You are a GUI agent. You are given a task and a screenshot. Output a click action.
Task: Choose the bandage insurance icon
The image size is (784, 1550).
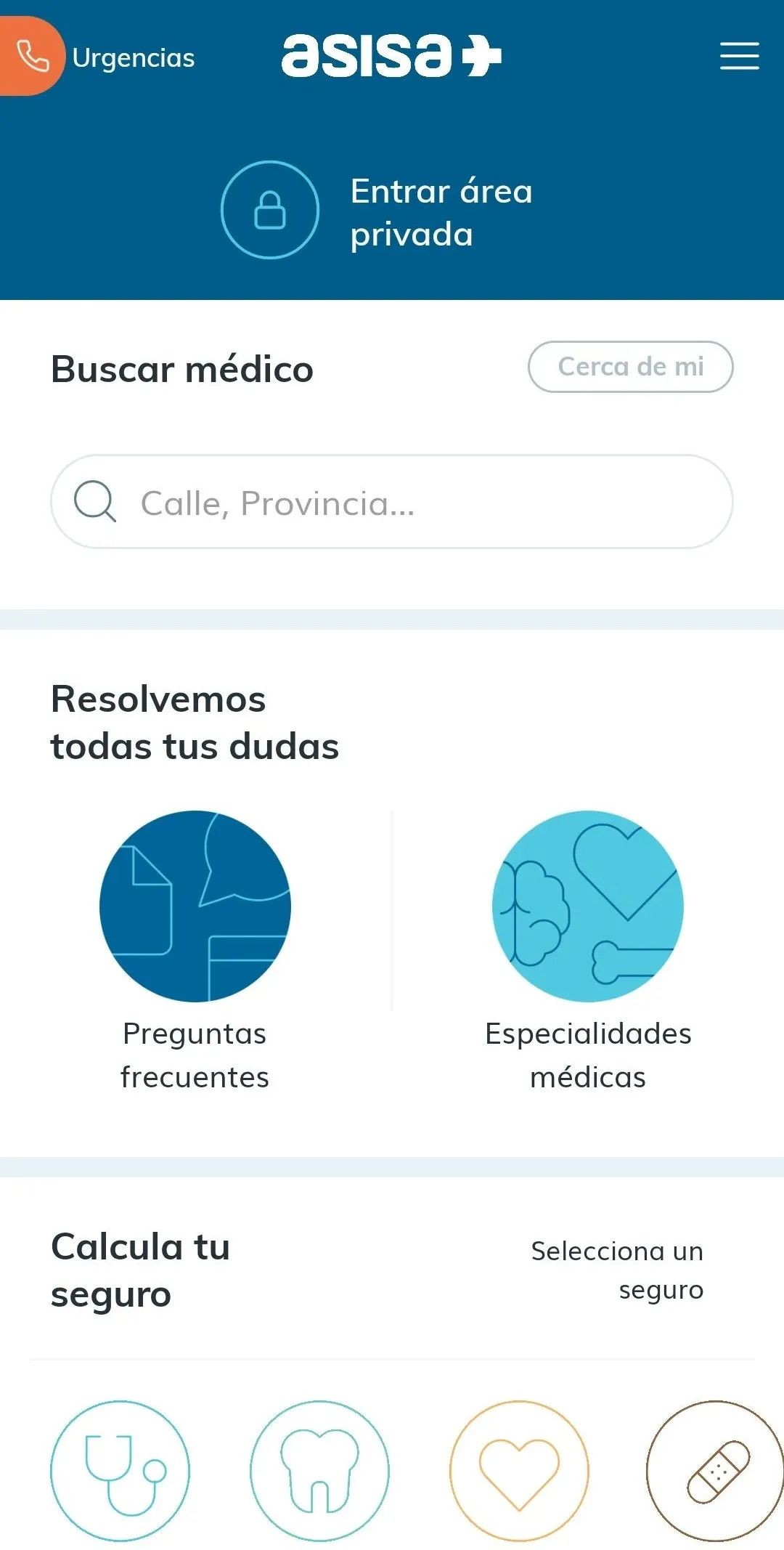[x=716, y=1471]
